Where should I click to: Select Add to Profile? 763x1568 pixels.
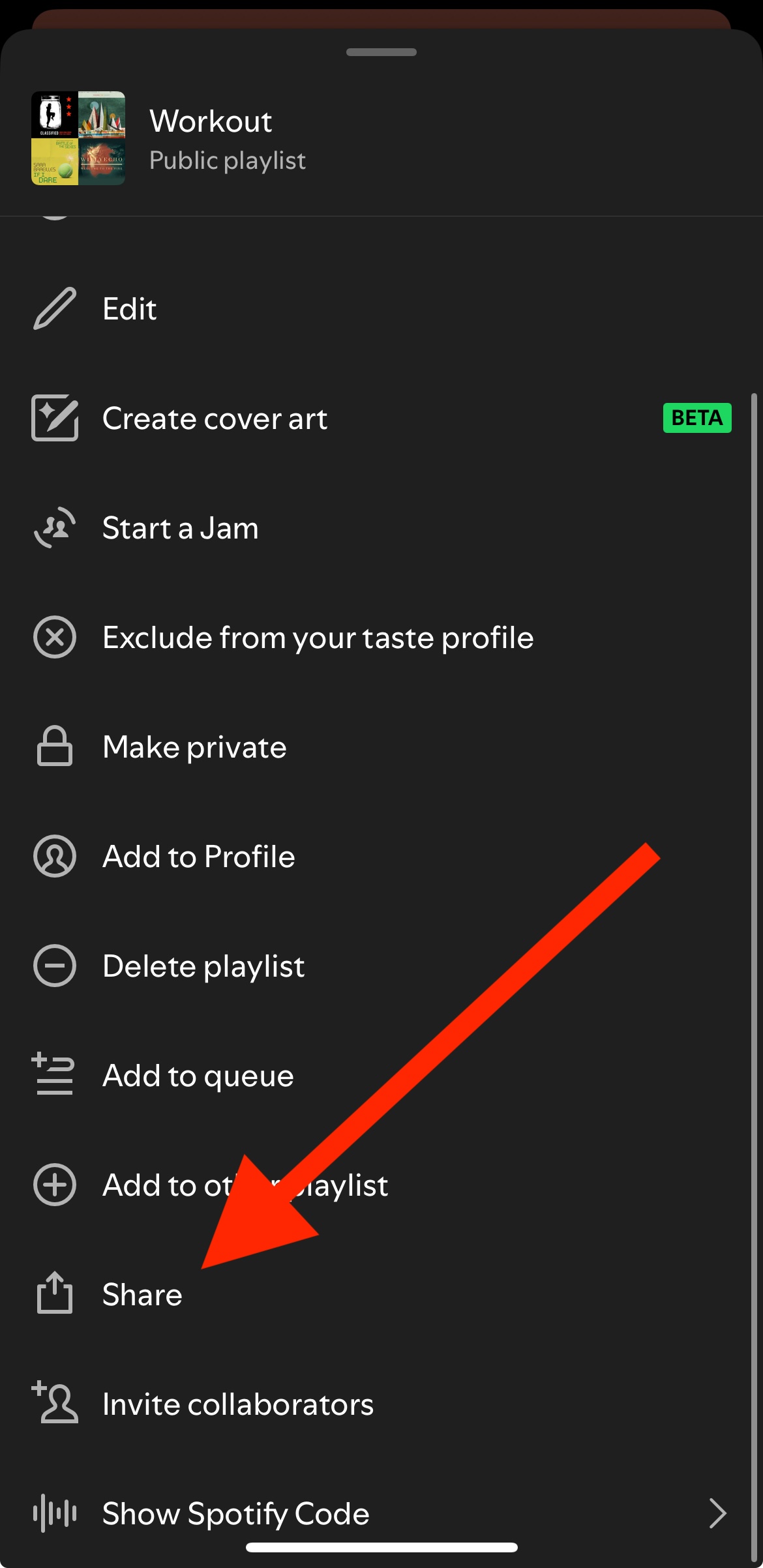[x=381, y=856]
